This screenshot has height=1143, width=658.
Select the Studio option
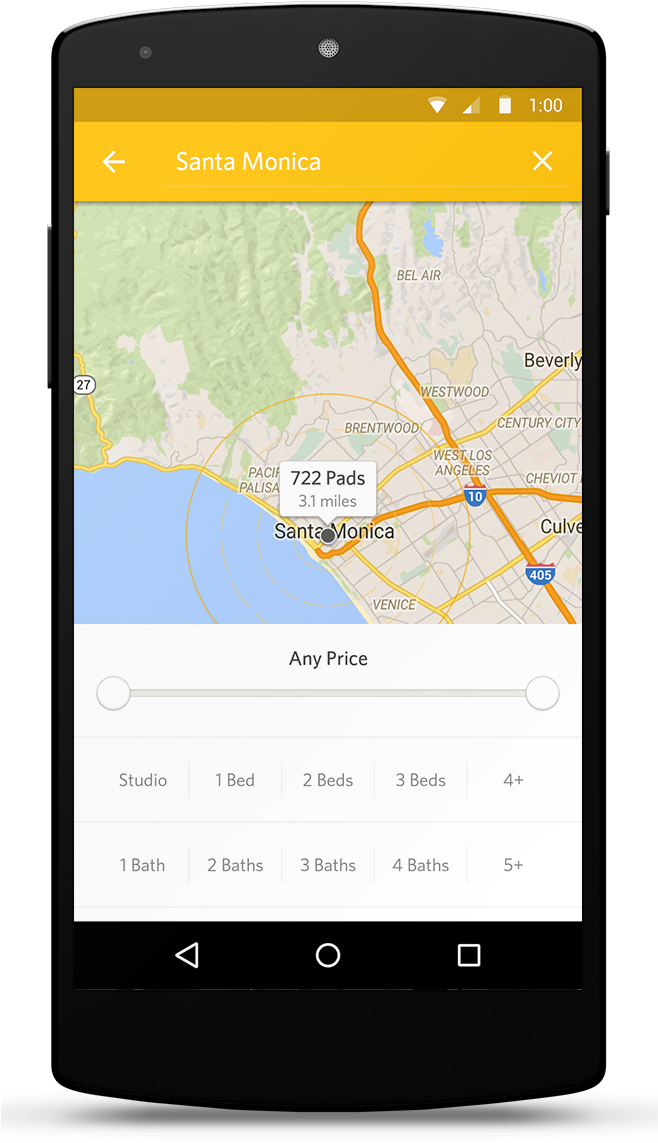click(143, 780)
